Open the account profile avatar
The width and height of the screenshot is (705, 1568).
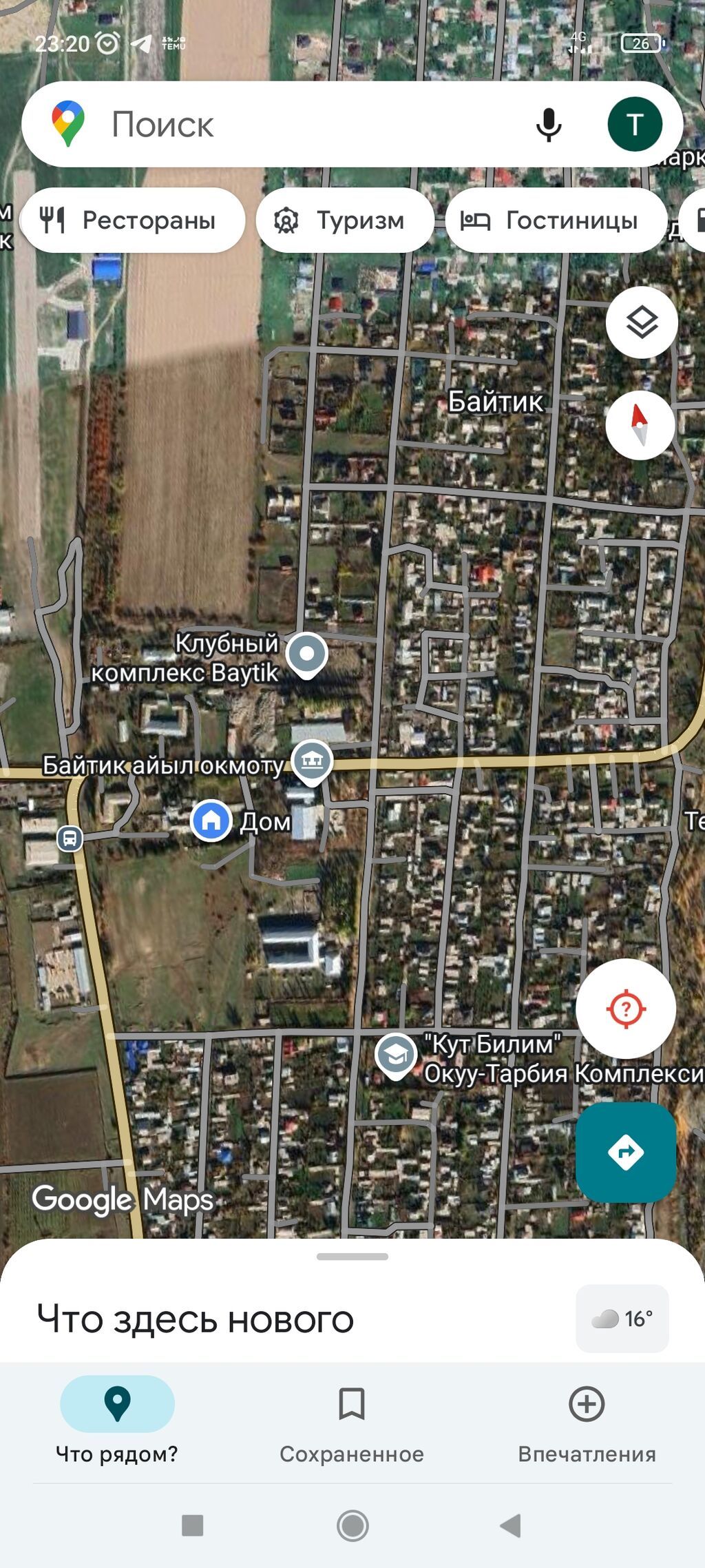[634, 125]
